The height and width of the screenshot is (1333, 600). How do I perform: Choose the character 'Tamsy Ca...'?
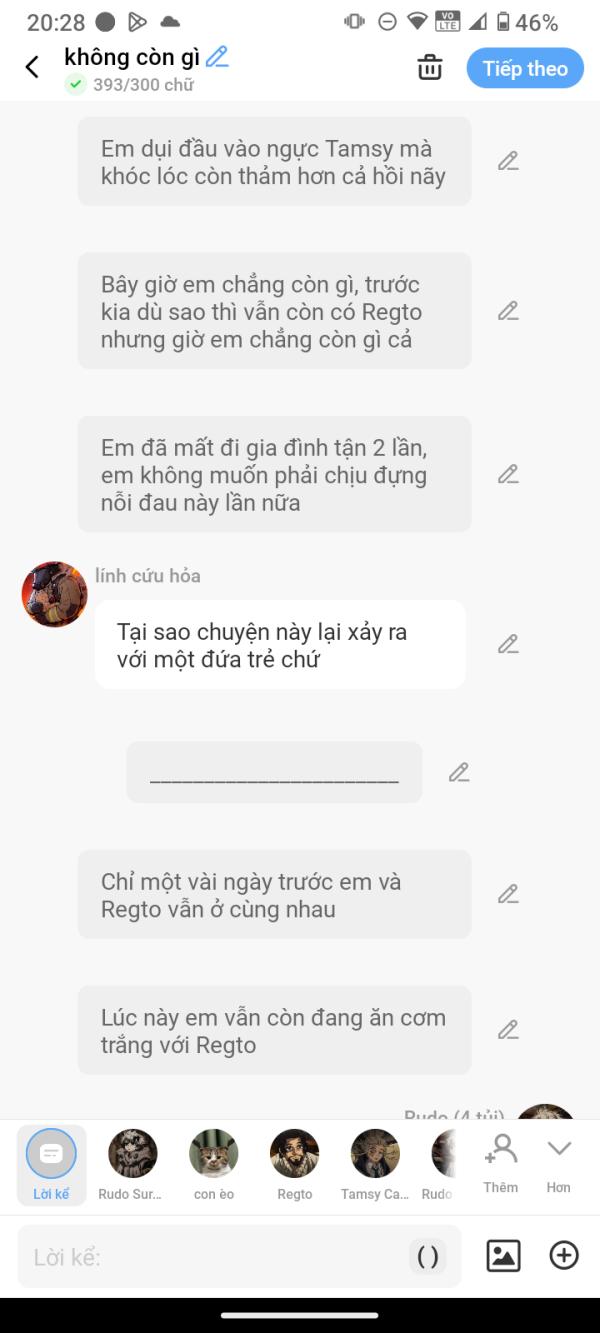point(375,1165)
